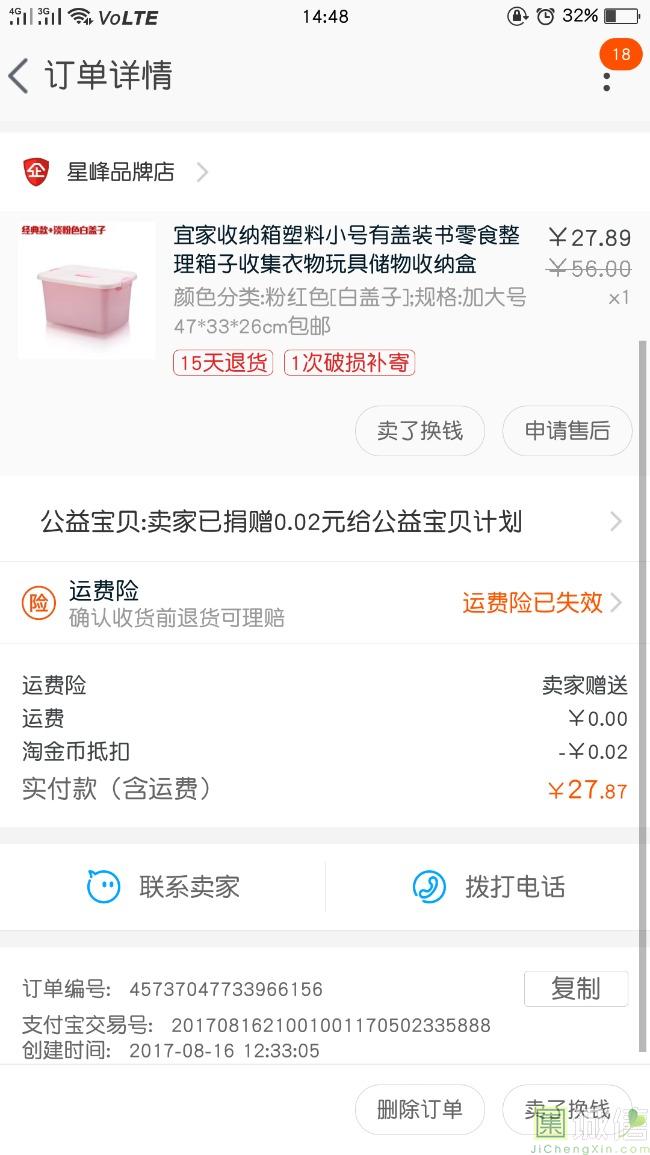Tap 卖了换钱 button under the product
Image resolution: width=650 pixels, height=1155 pixels.
(x=420, y=431)
